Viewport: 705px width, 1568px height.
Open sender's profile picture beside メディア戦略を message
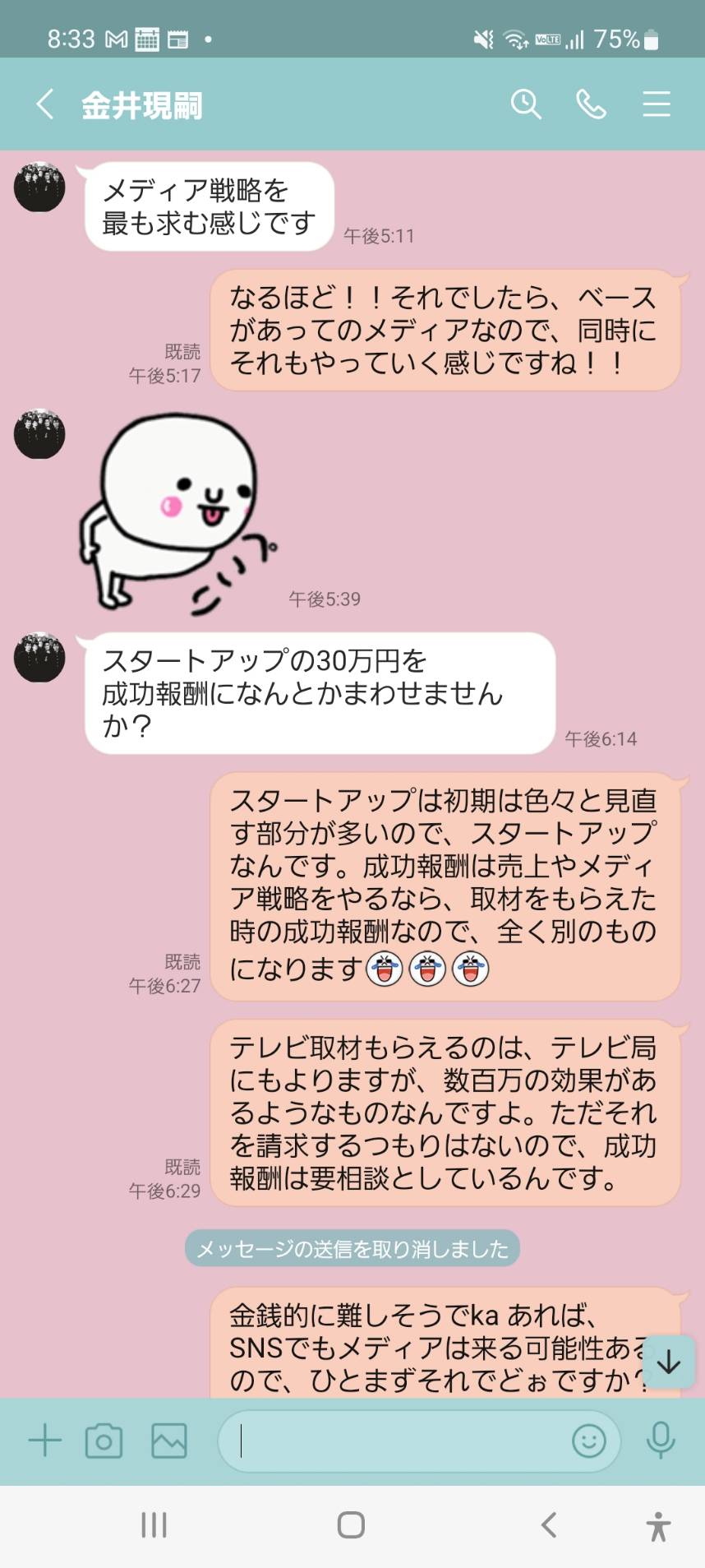point(39,187)
